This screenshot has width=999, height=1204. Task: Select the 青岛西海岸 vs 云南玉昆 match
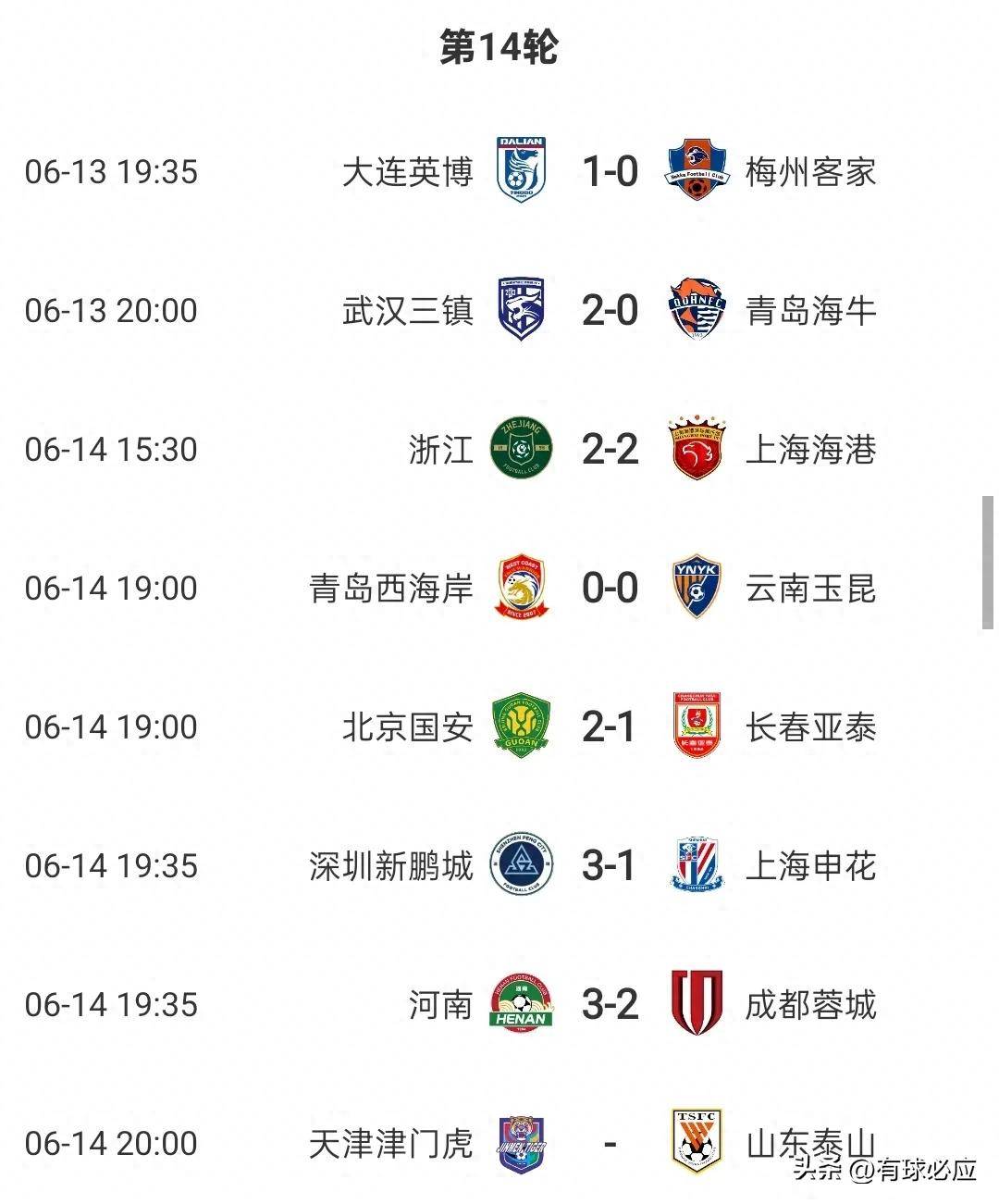610,588
